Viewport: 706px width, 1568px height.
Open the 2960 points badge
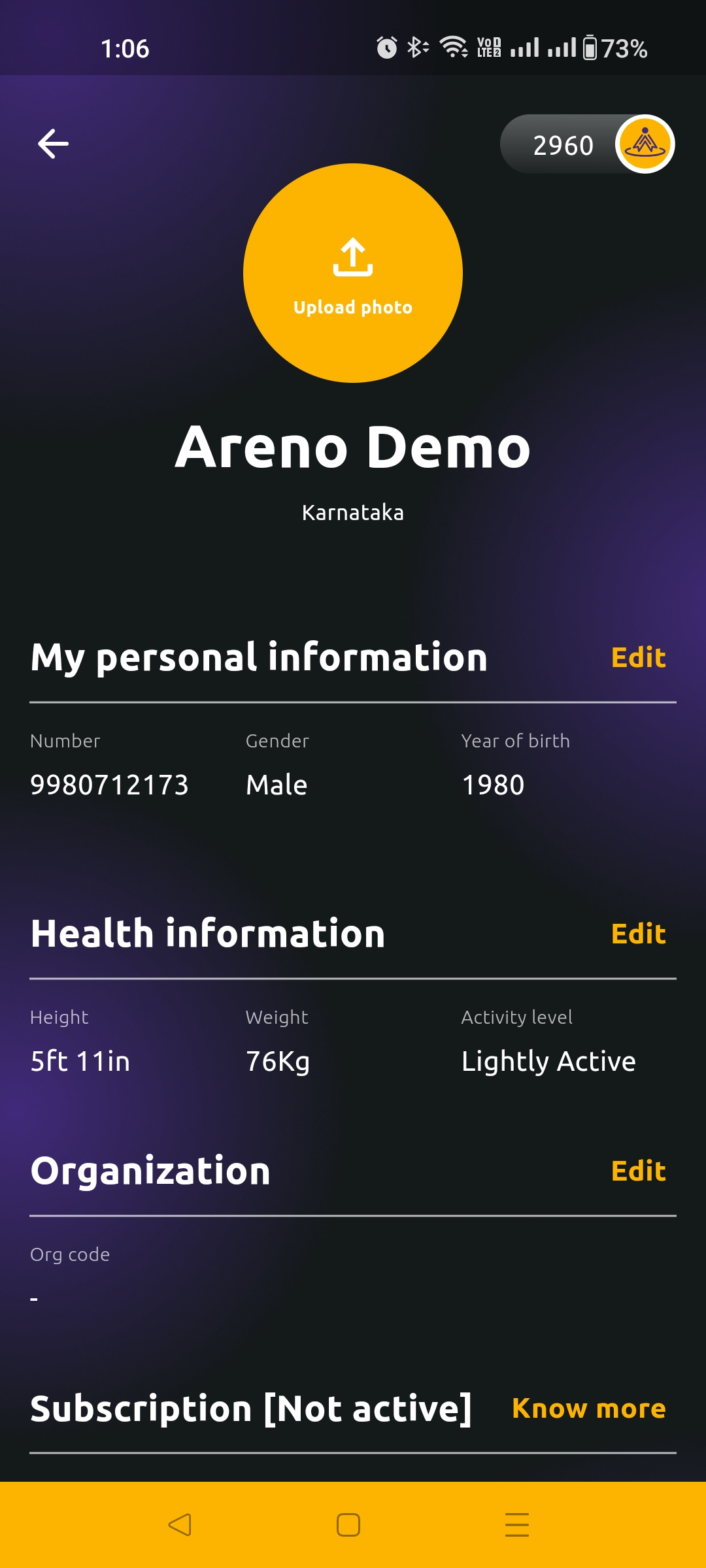click(586, 144)
